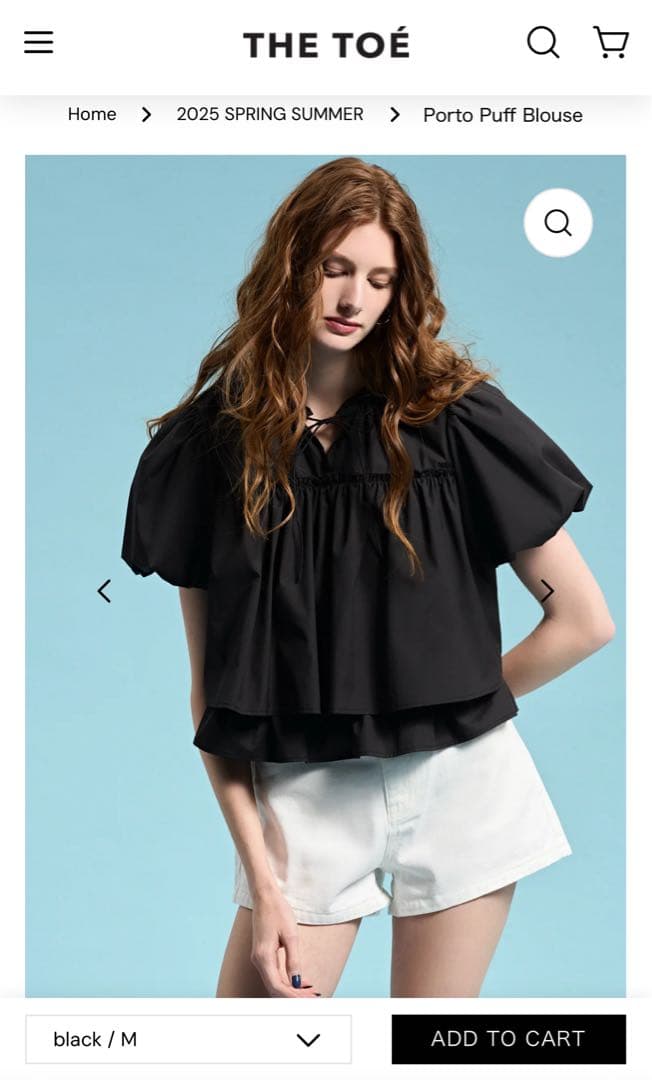Go to the Home breadcrumb
This screenshot has width=652, height=1080.
tap(92, 114)
